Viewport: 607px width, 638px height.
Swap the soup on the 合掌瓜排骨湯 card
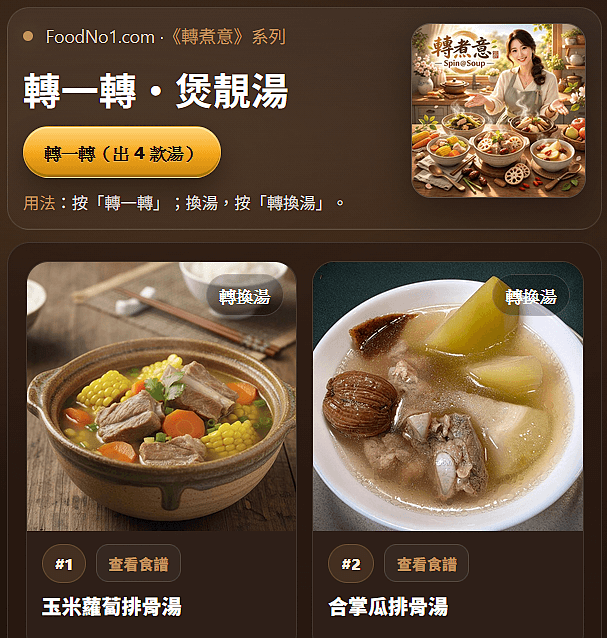(x=530, y=296)
